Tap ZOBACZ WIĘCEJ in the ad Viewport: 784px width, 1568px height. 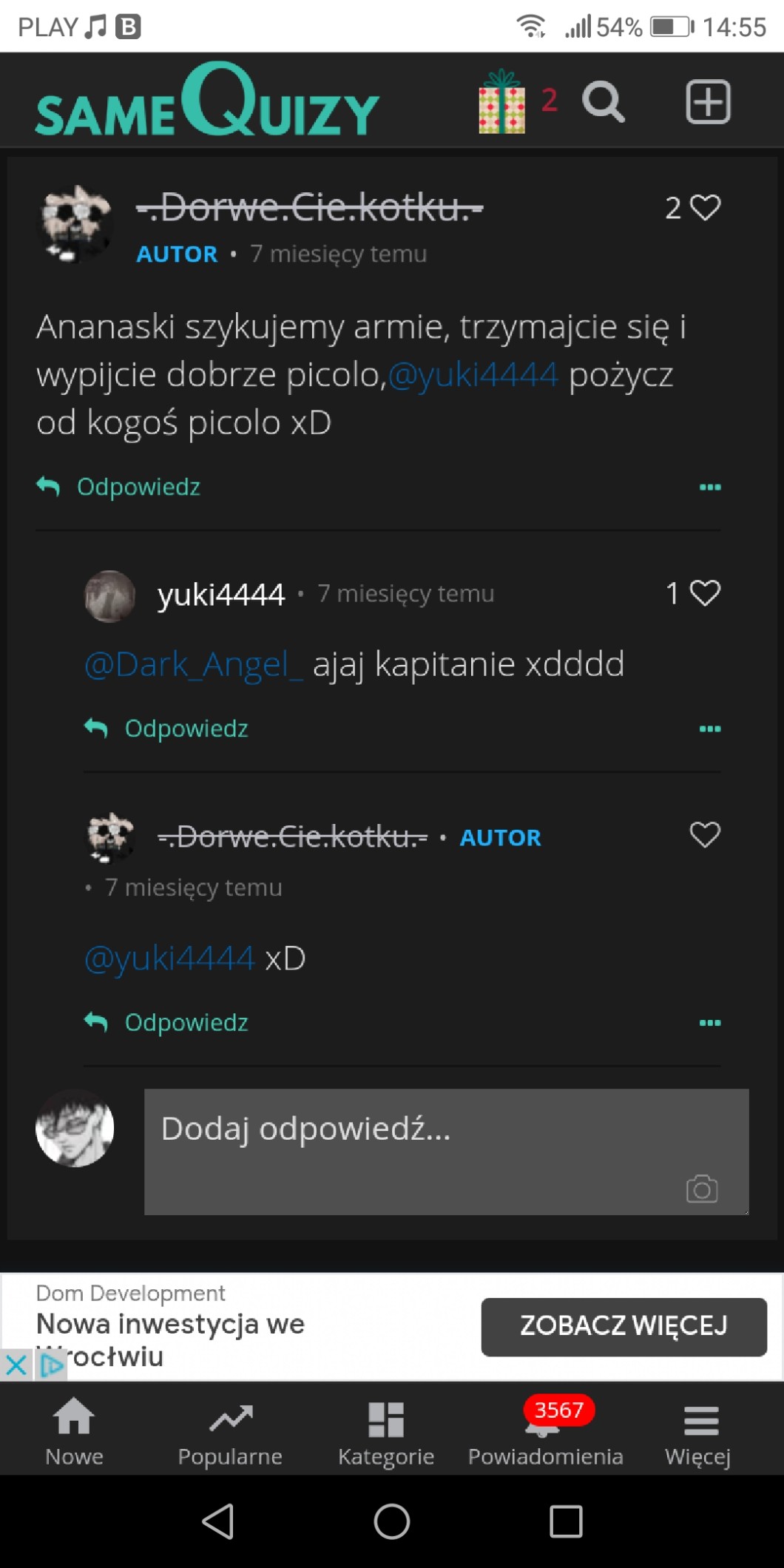(624, 1326)
